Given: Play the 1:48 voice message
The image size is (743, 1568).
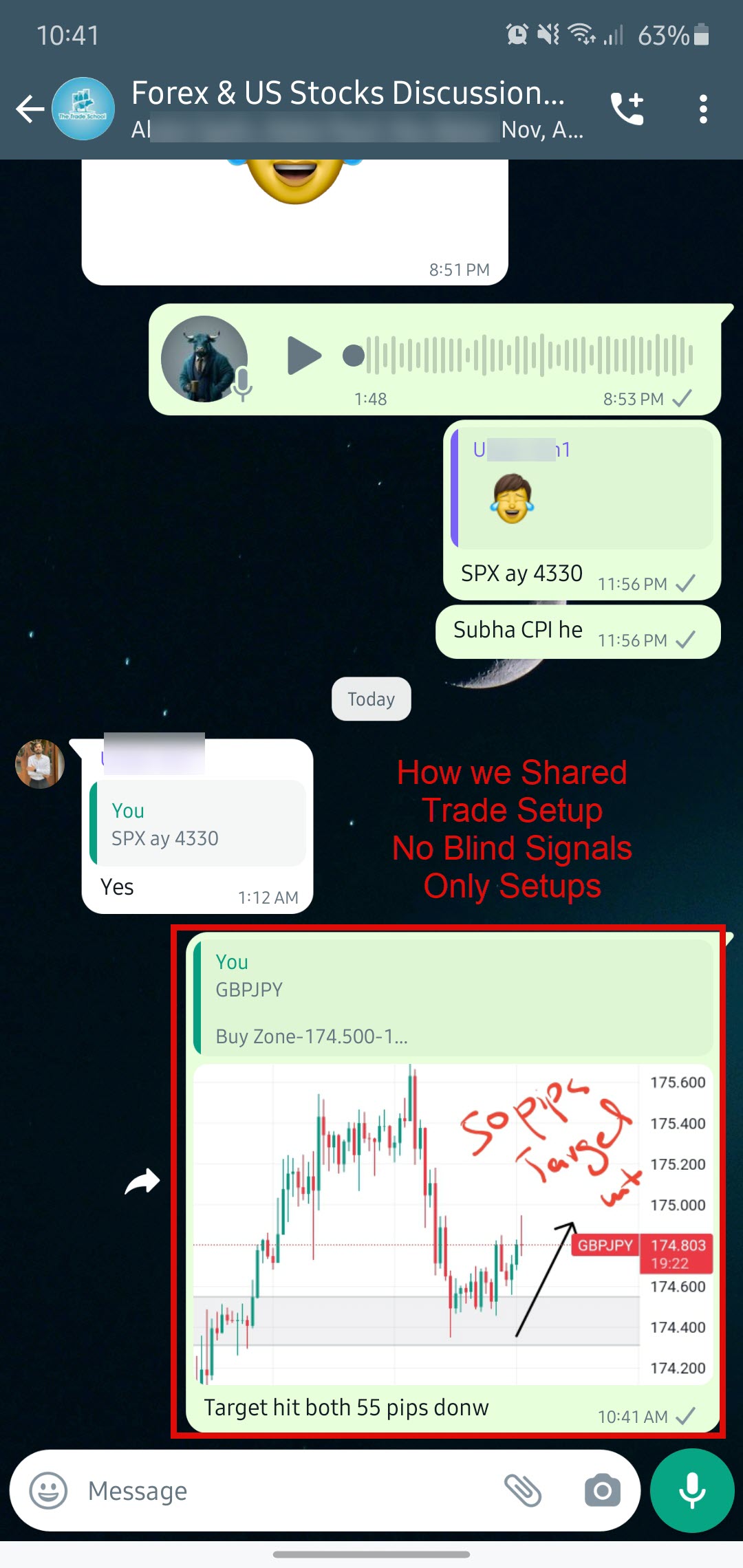Looking at the screenshot, I should click(304, 356).
